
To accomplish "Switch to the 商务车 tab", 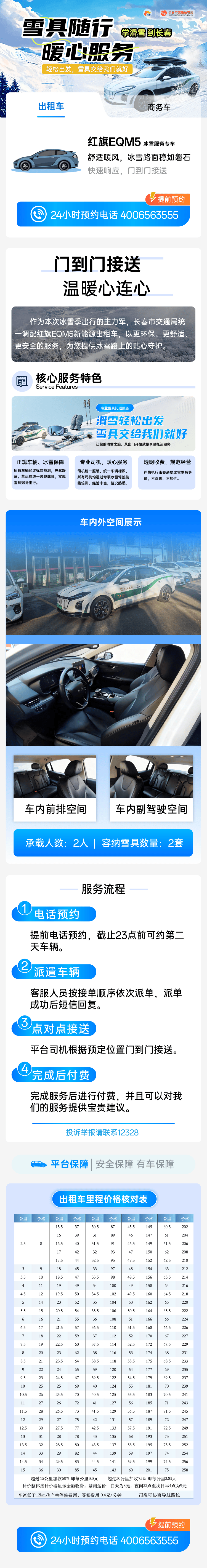I will tap(159, 107).
